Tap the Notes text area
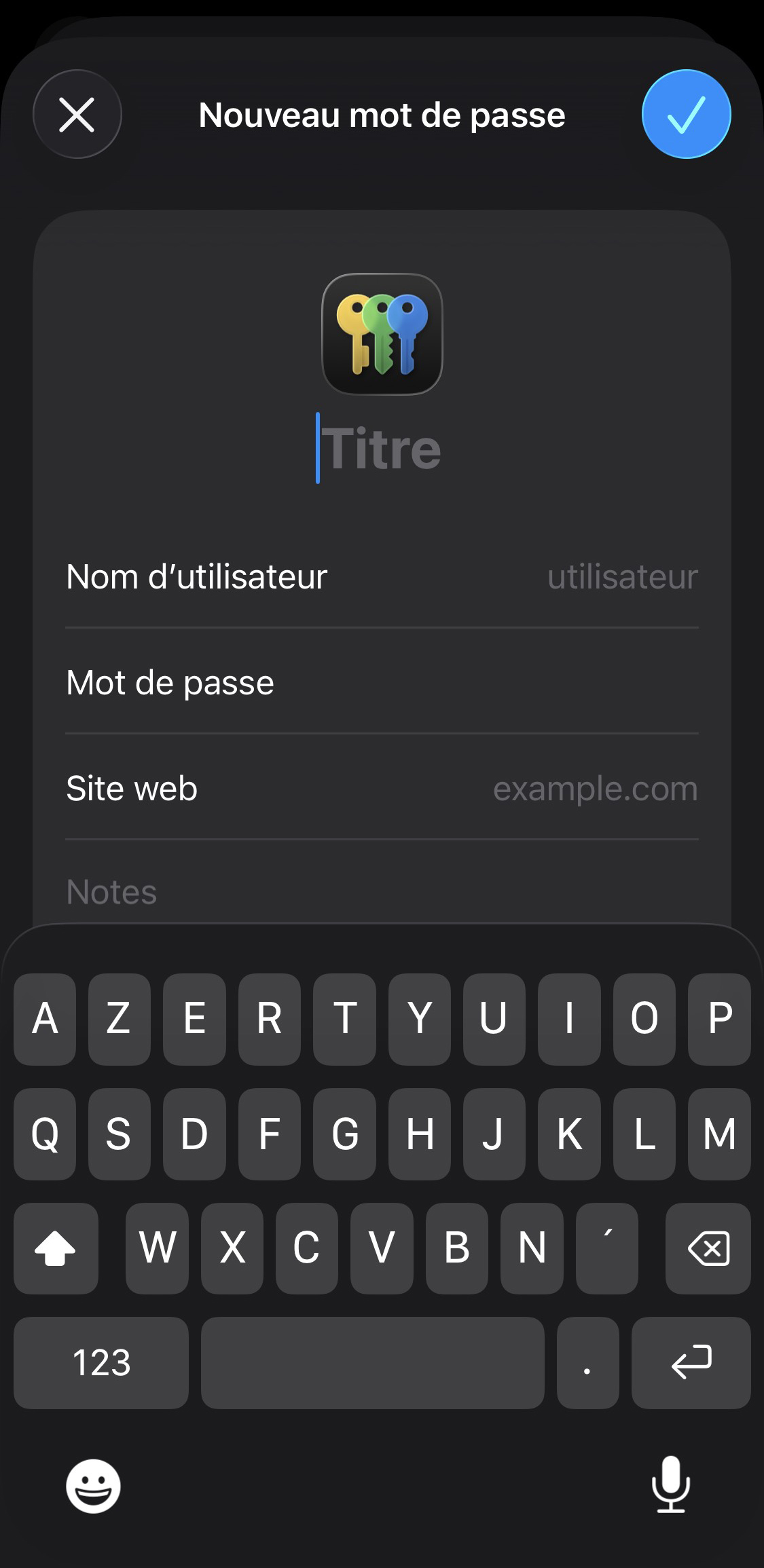Image resolution: width=764 pixels, height=1568 pixels. coord(382,892)
